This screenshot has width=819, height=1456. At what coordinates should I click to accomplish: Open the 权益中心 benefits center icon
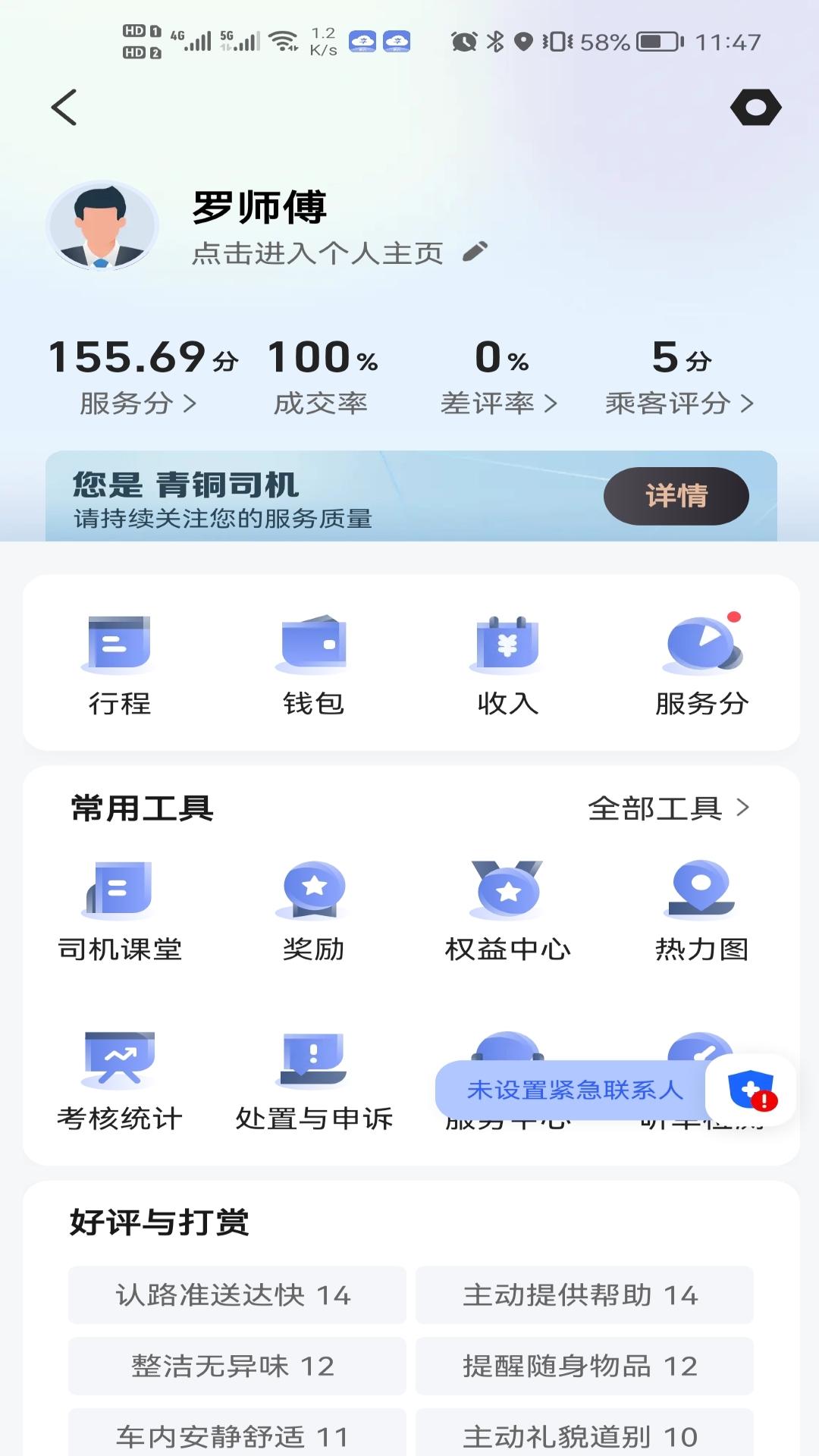pos(508,899)
